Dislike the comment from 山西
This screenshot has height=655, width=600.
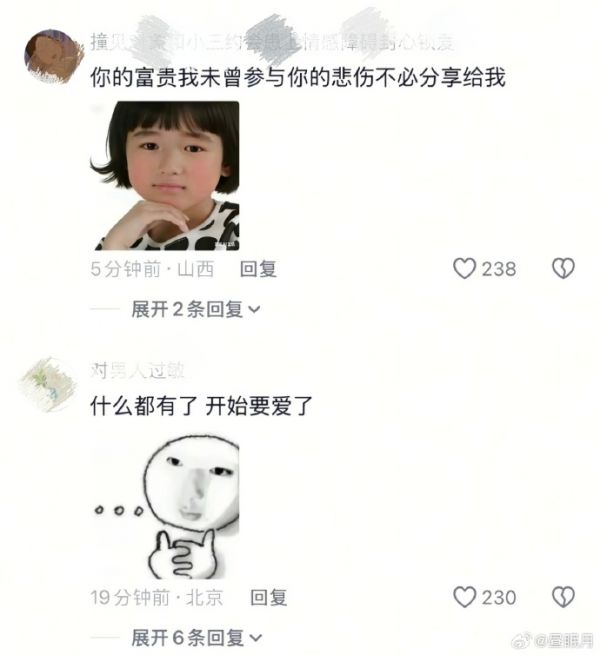pyautogui.click(x=563, y=269)
